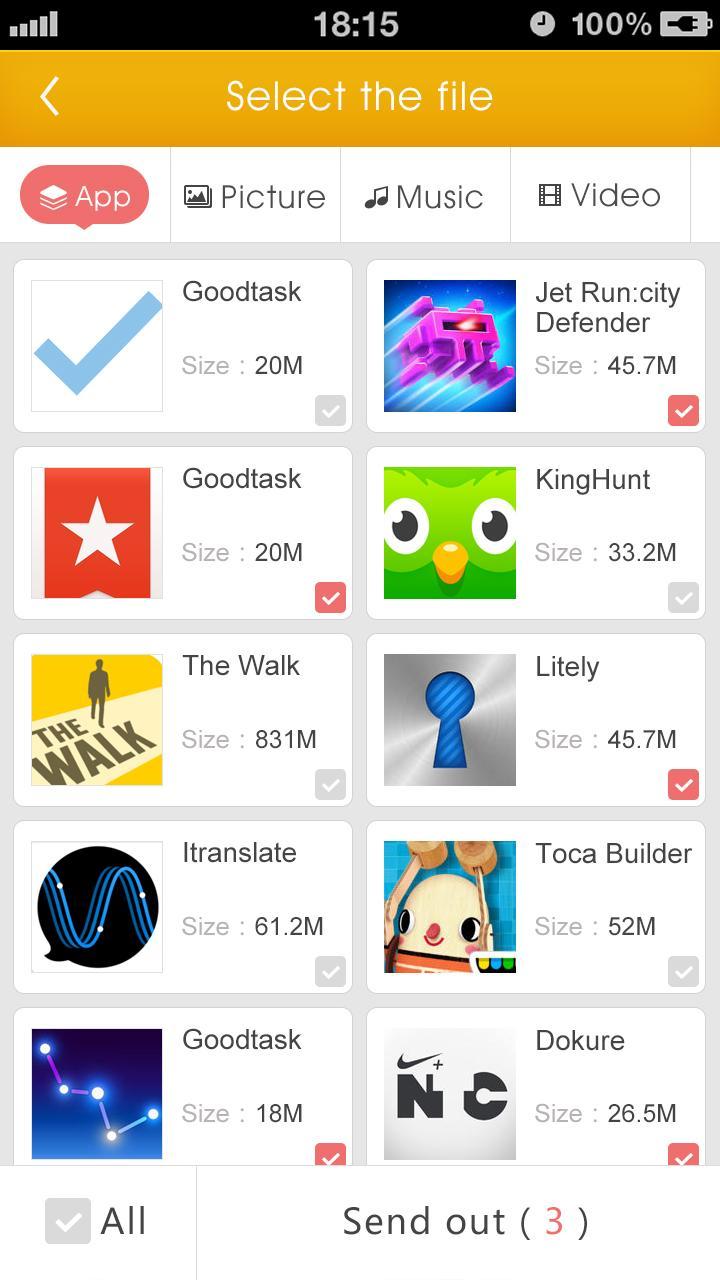The height and width of the screenshot is (1280, 720).
Task: Check The Walk app checkbox
Action: click(330, 785)
